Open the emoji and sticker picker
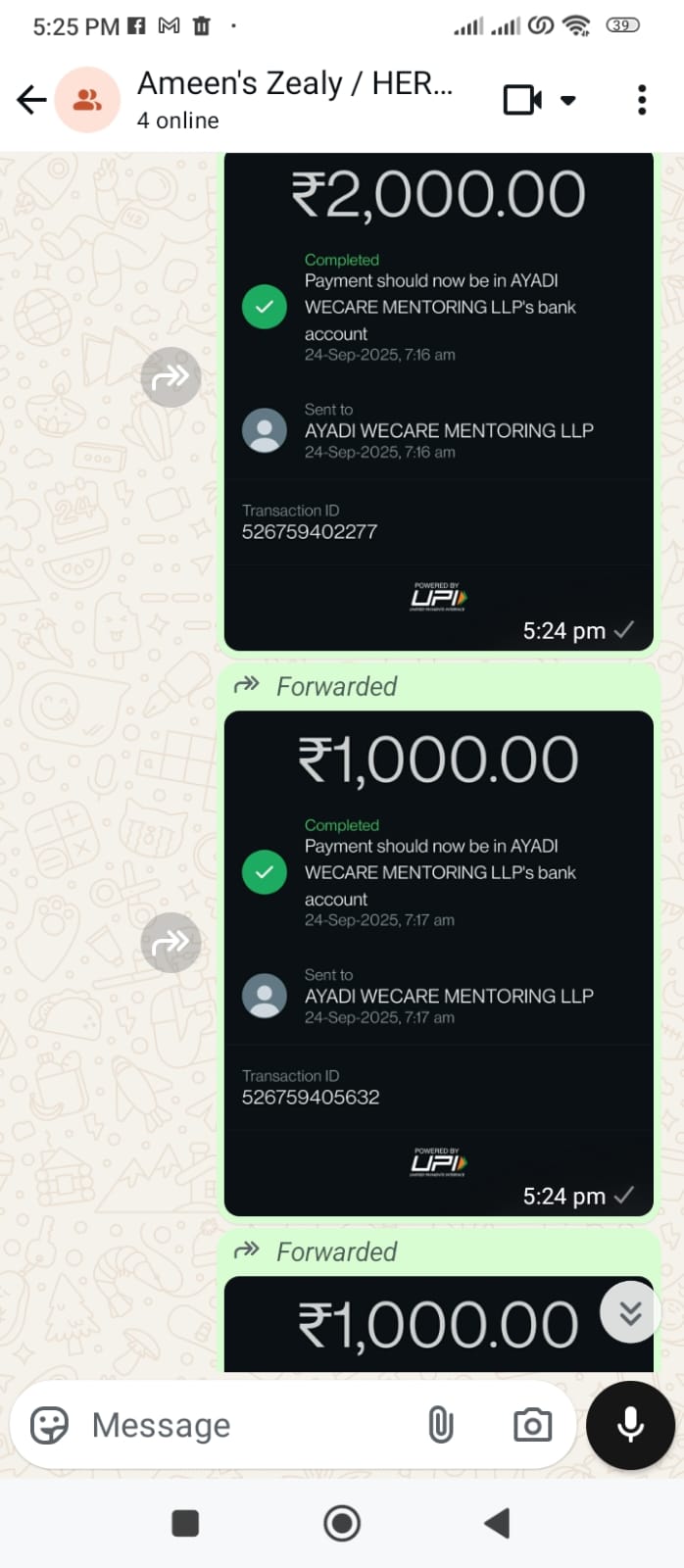The image size is (684, 1568). (x=49, y=1425)
